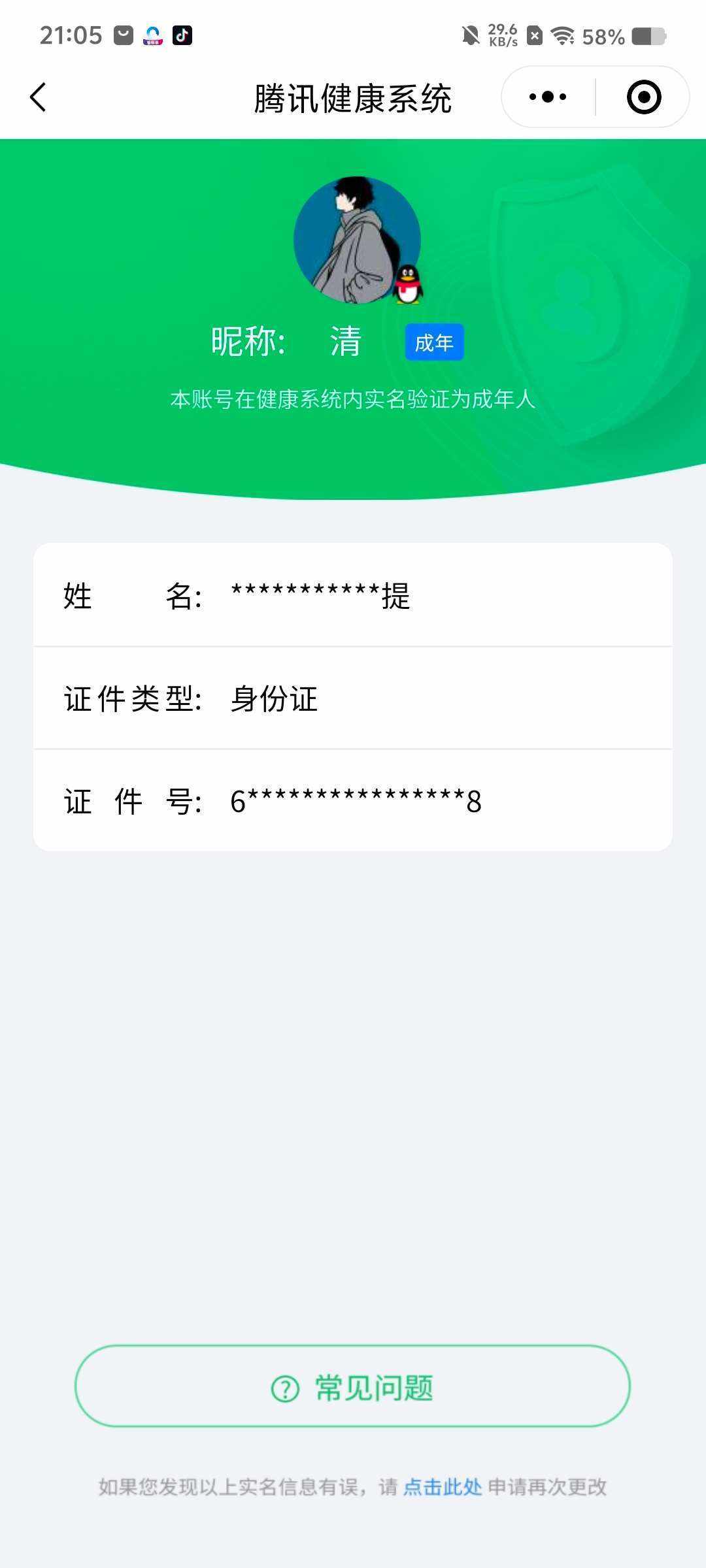
Task: Tap the TikTok icon in the status bar
Action: coord(182,36)
